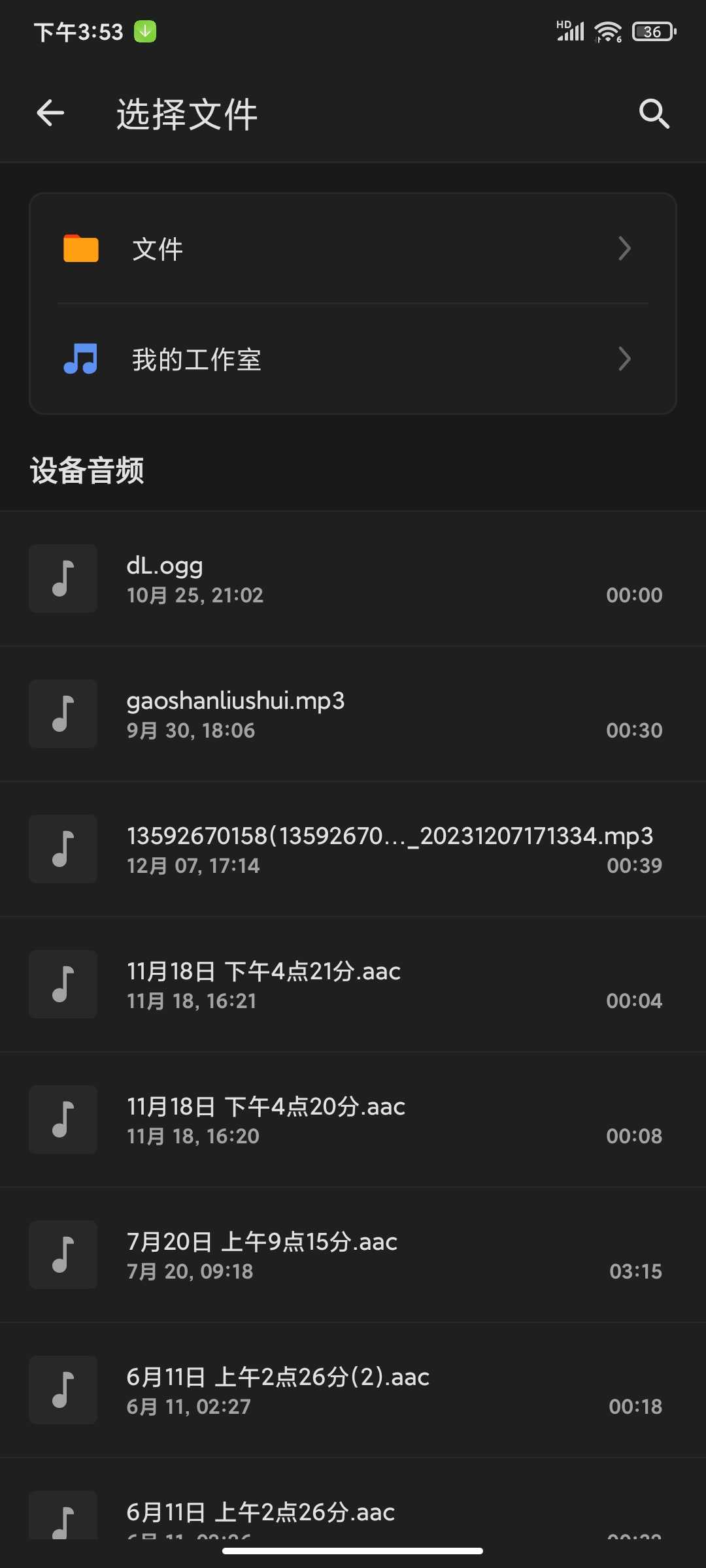Image resolution: width=706 pixels, height=1568 pixels.
Task: Select 11月18日 下午4点20分.aac recording
Action: 353,1120
